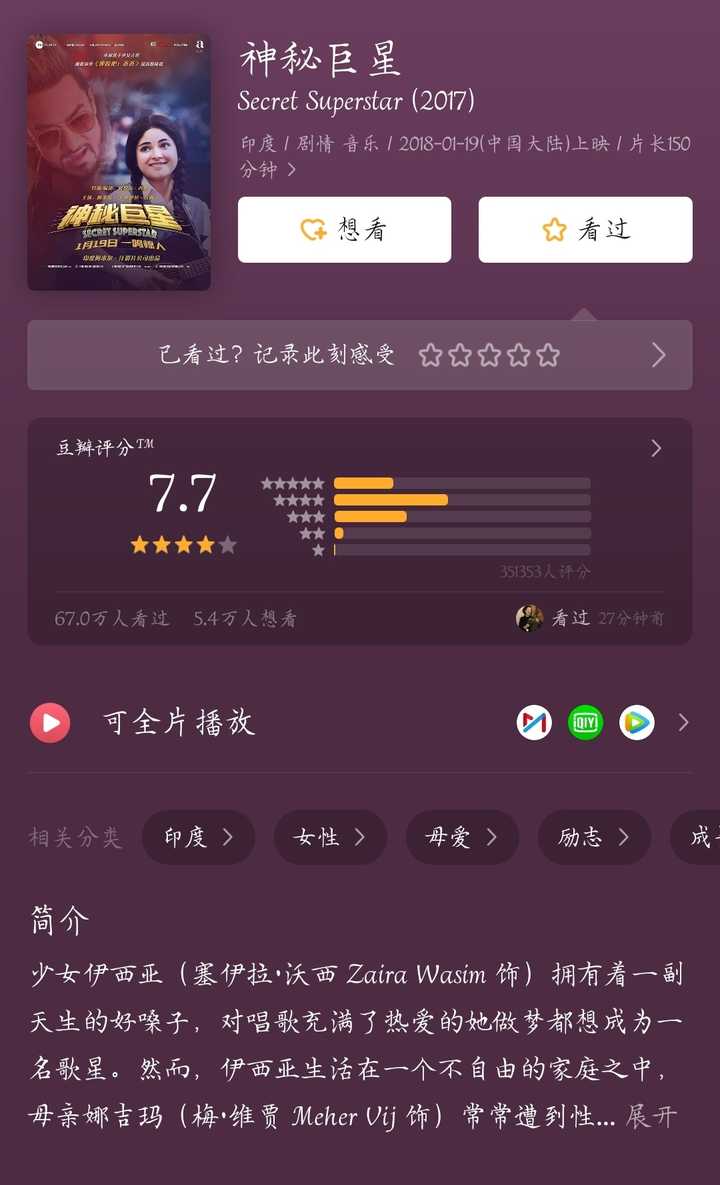Open the iQIYI streaming source icon
Image resolution: width=720 pixels, height=1185 pixels.
coord(585,722)
